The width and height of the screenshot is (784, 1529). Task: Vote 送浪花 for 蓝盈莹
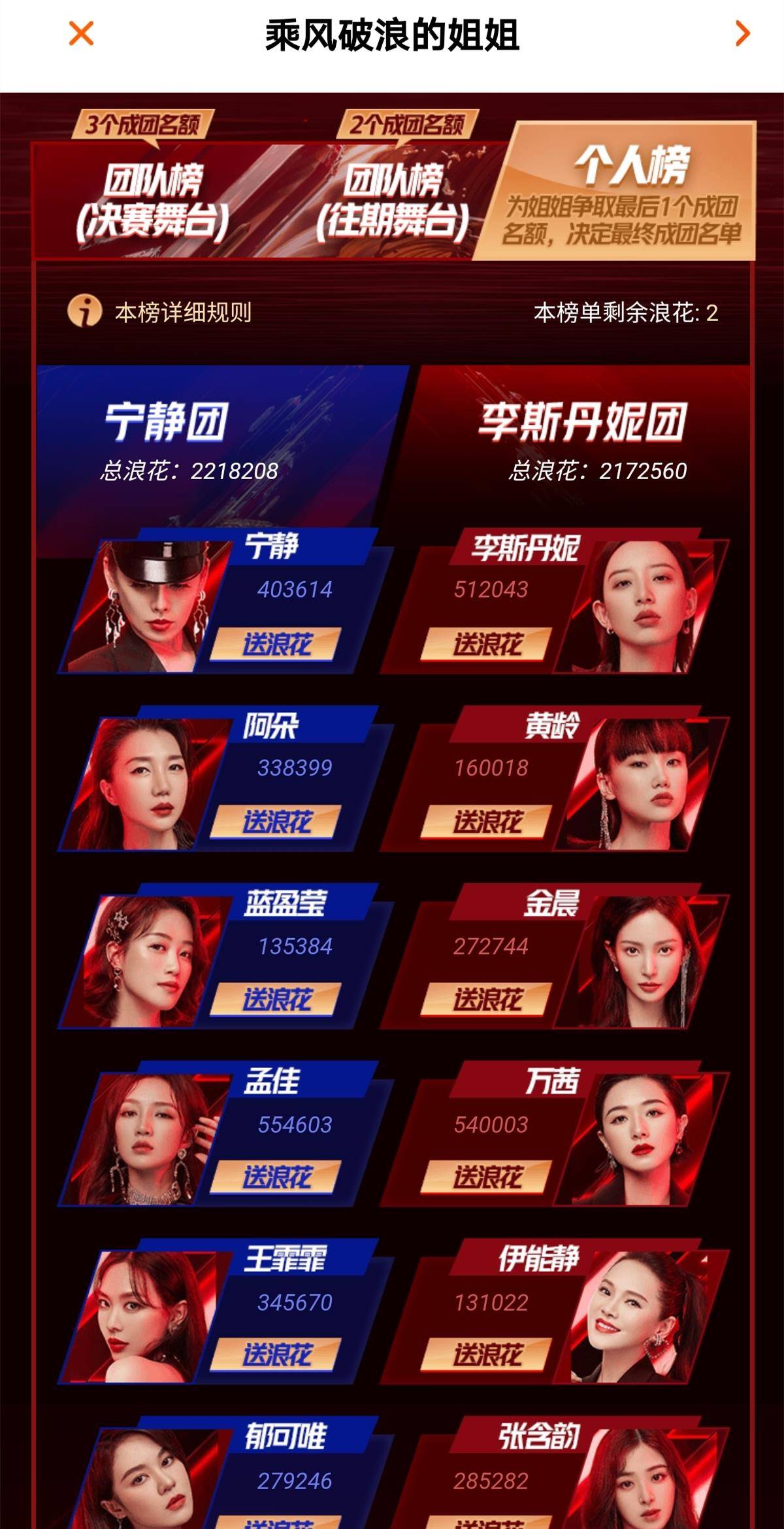[276, 1000]
